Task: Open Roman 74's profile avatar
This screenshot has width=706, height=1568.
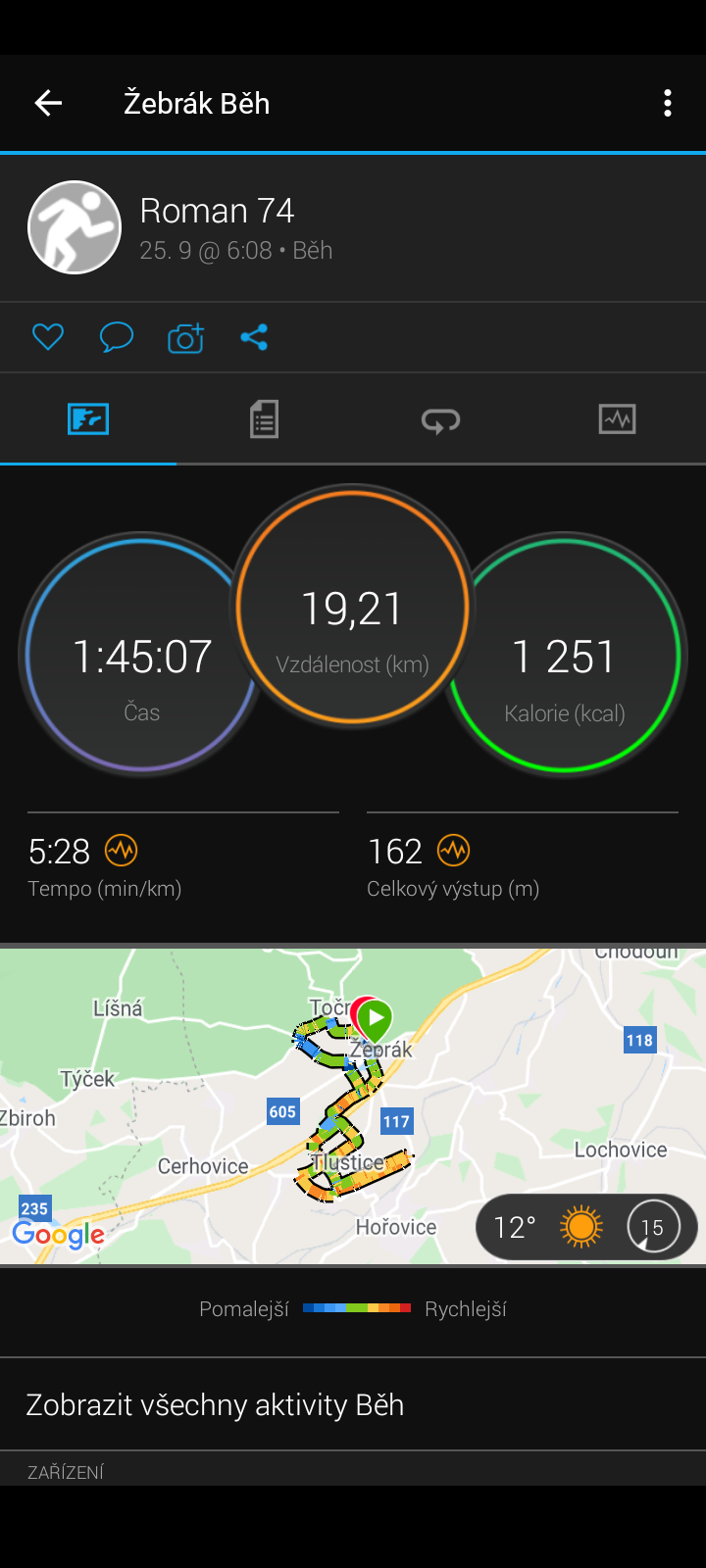Action: pos(75,227)
